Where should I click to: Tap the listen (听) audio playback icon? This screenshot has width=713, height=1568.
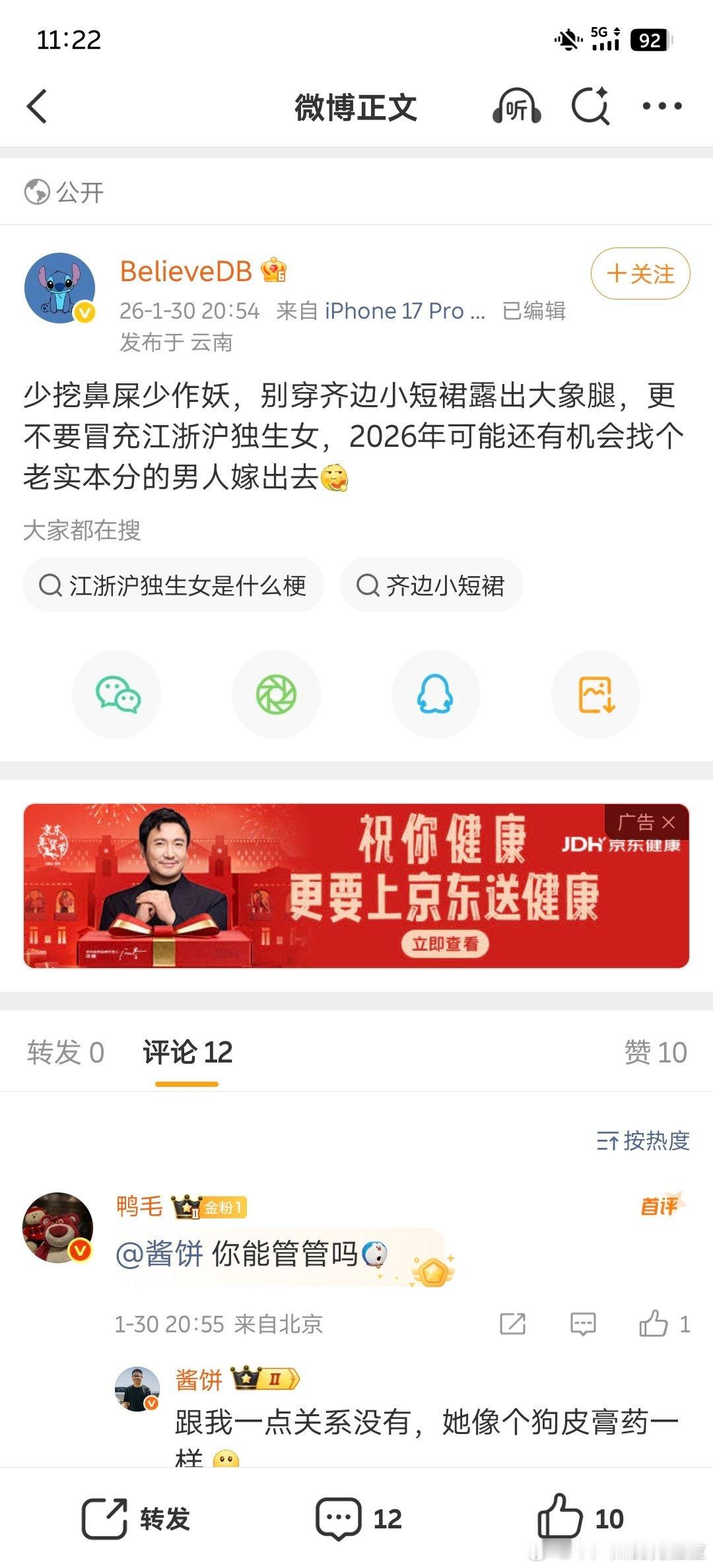(517, 104)
